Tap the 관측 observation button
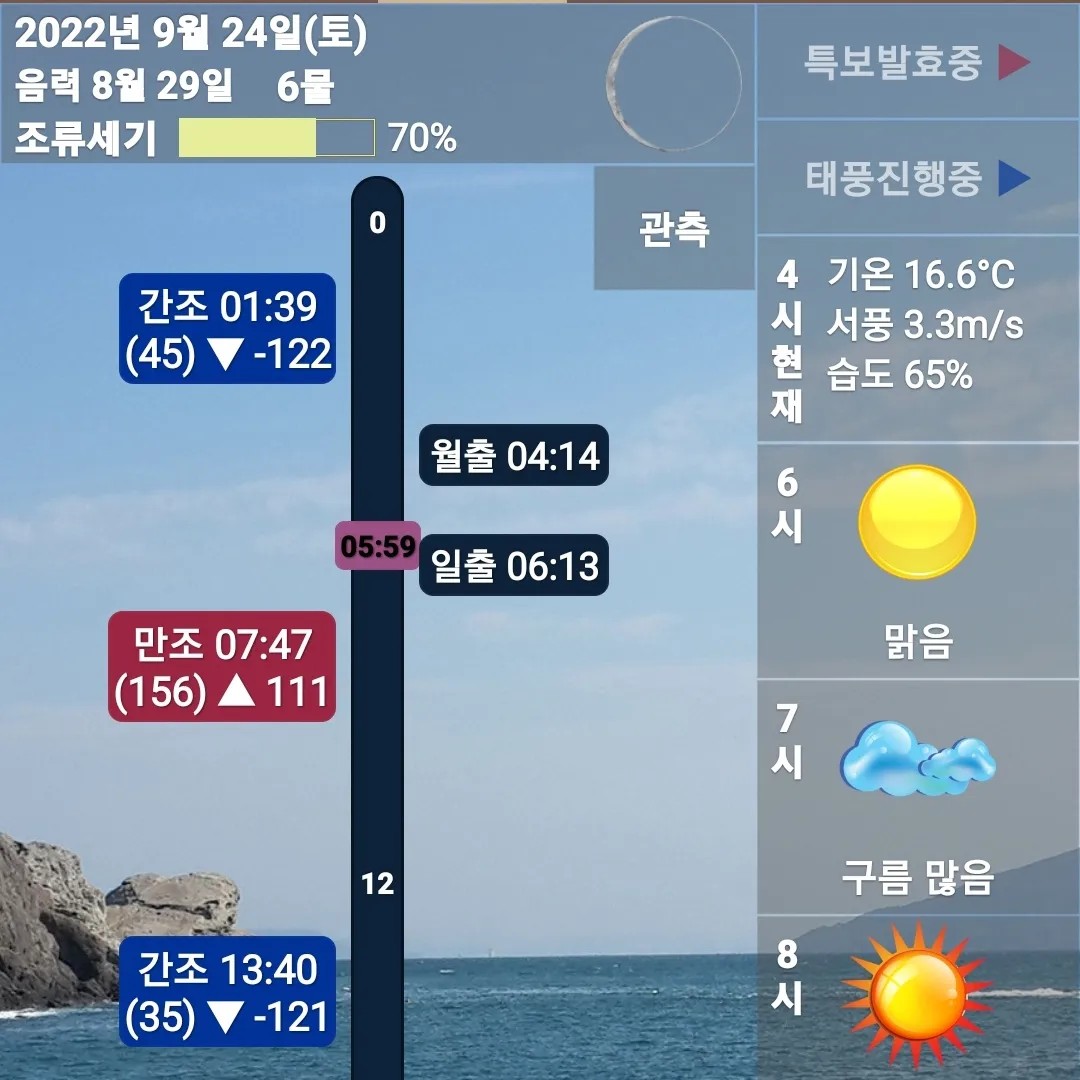This screenshot has width=1080, height=1080. point(674,229)
